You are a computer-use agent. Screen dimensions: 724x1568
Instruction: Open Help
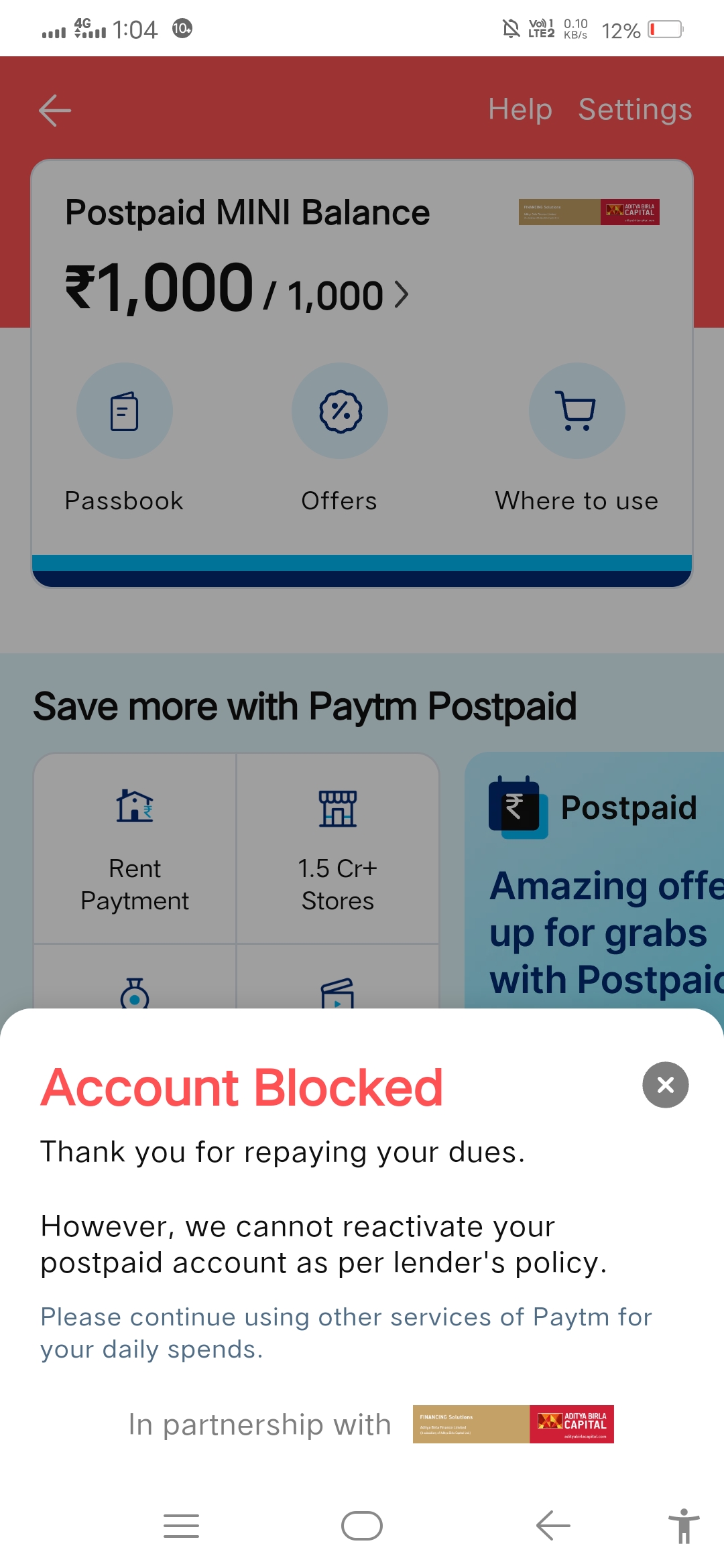tap(520, 109)
